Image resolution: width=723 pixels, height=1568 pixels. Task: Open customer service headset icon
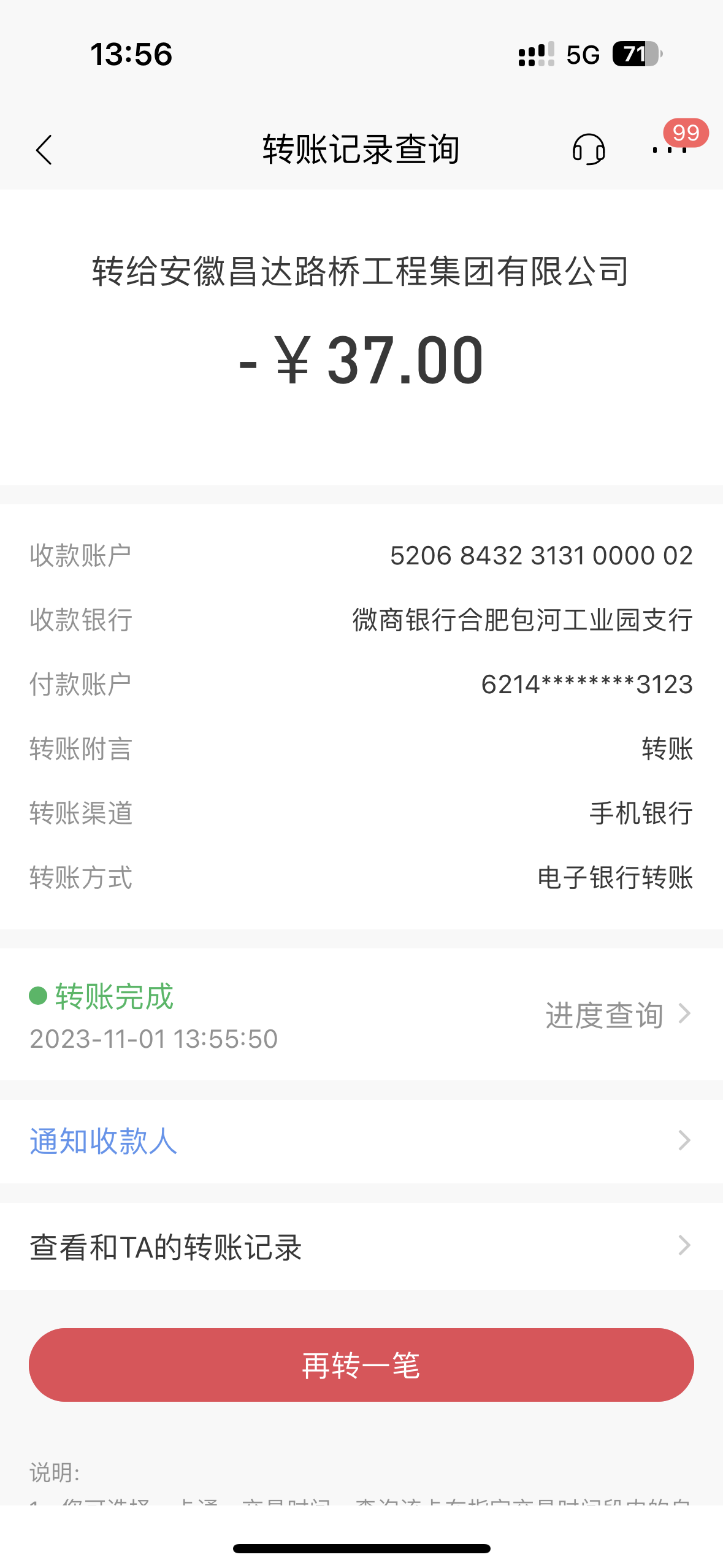click(x=589, y=150)
